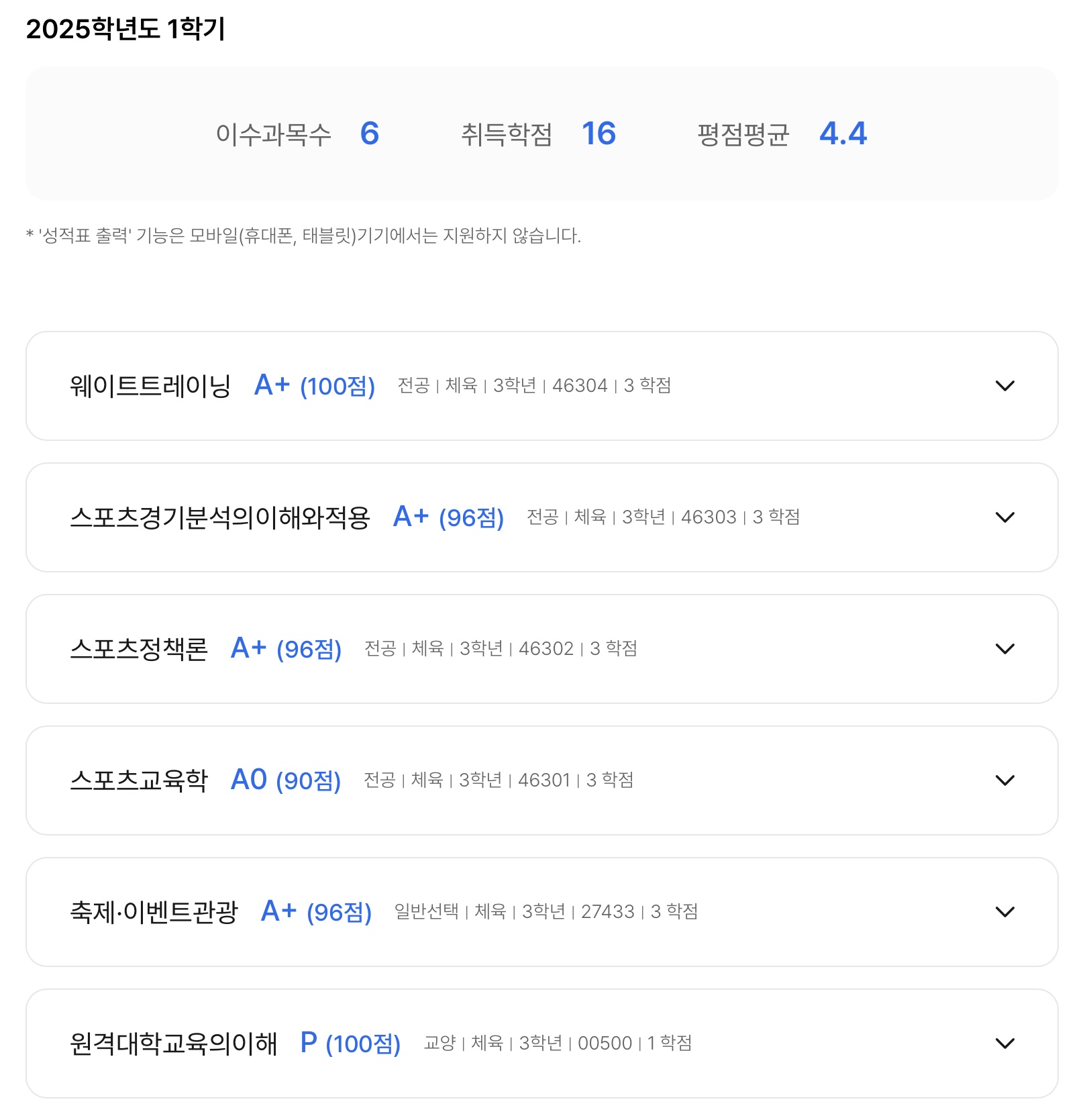Expand the 스포츠경기분석의이해와적용 course details
The image size is (1091, 1120).
(1003, 517)
